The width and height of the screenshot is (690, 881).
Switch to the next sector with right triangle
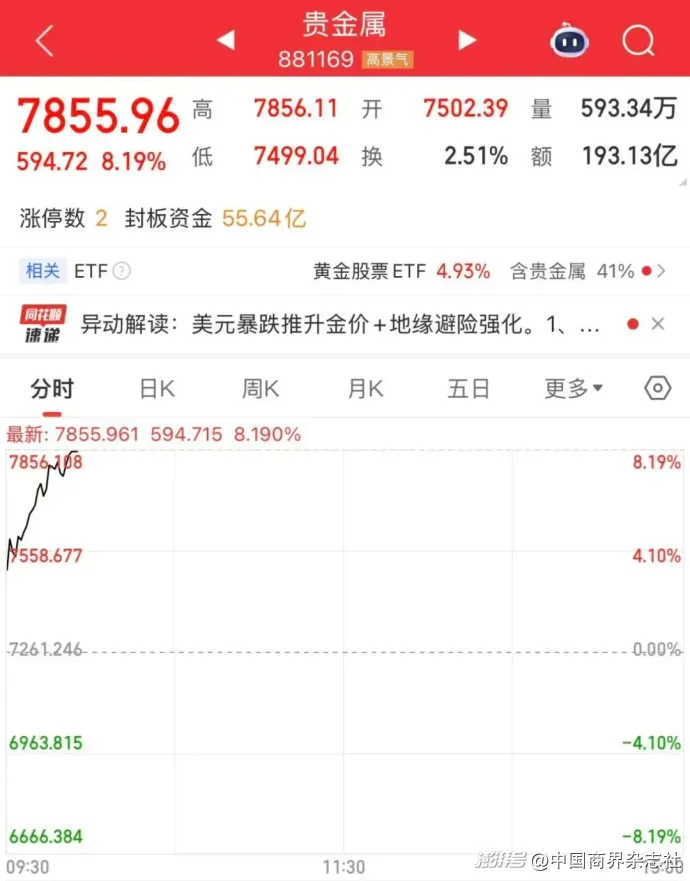tap(467, 40)
